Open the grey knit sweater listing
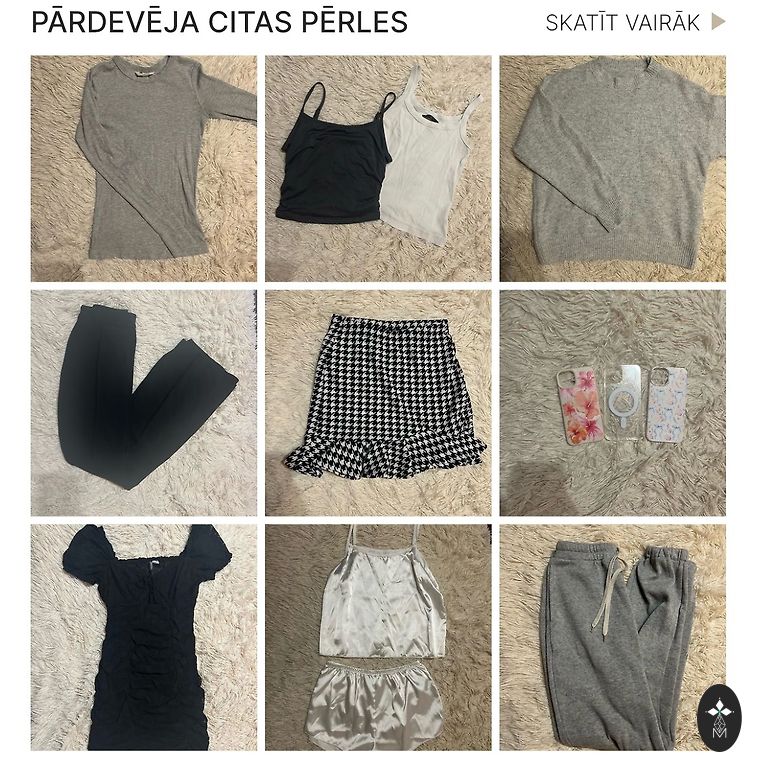The image size is (758, 768). (x=612, y=168)
